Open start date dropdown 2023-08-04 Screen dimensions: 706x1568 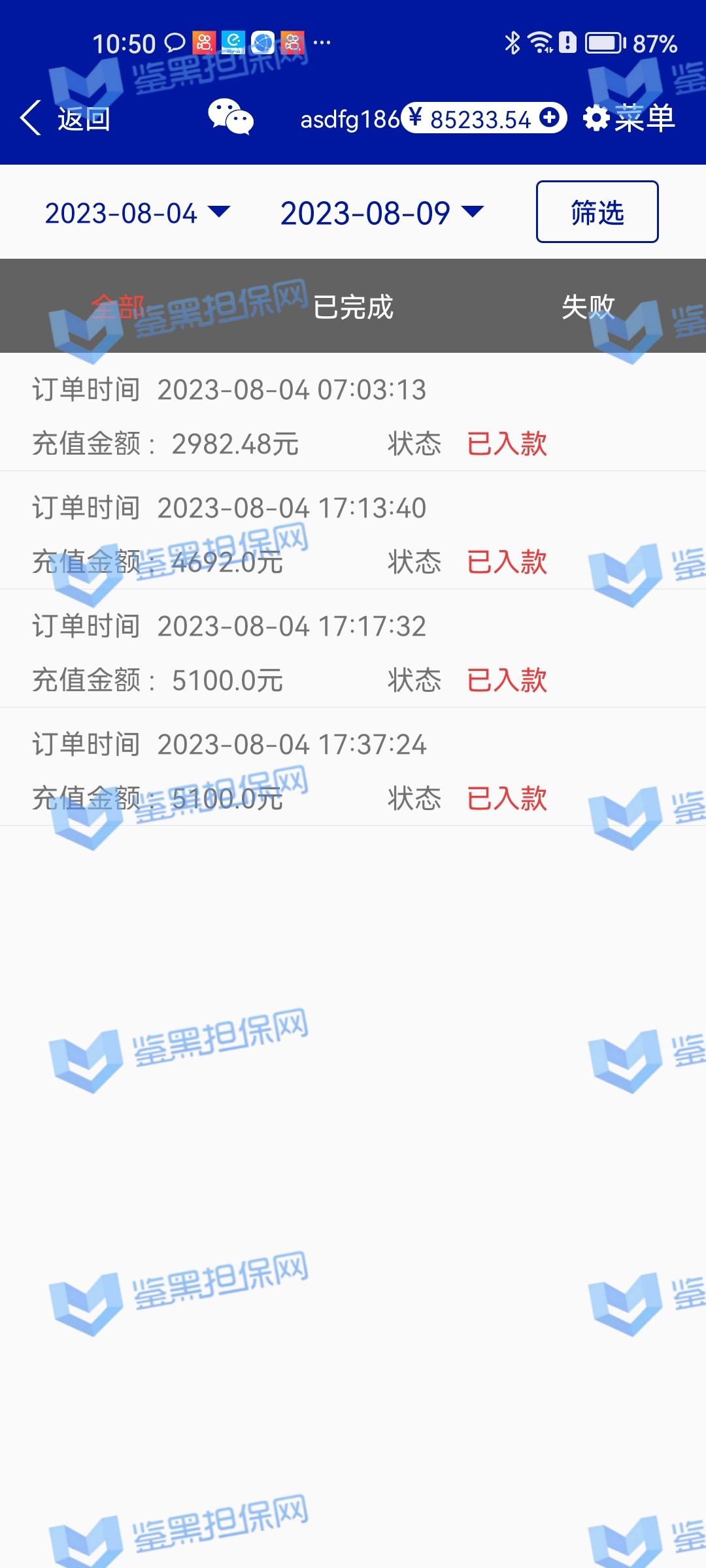pyautogui.click(x=137, y=213)
